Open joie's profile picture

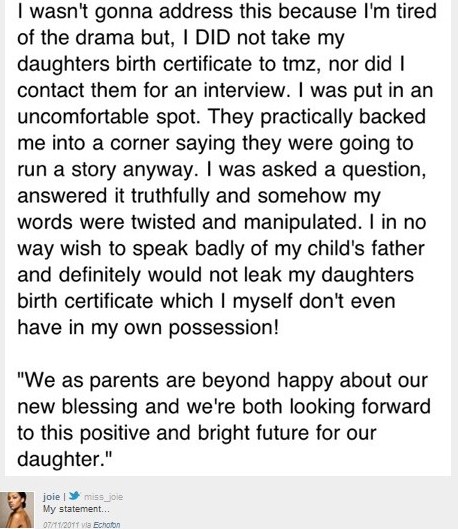coord(17,509)
